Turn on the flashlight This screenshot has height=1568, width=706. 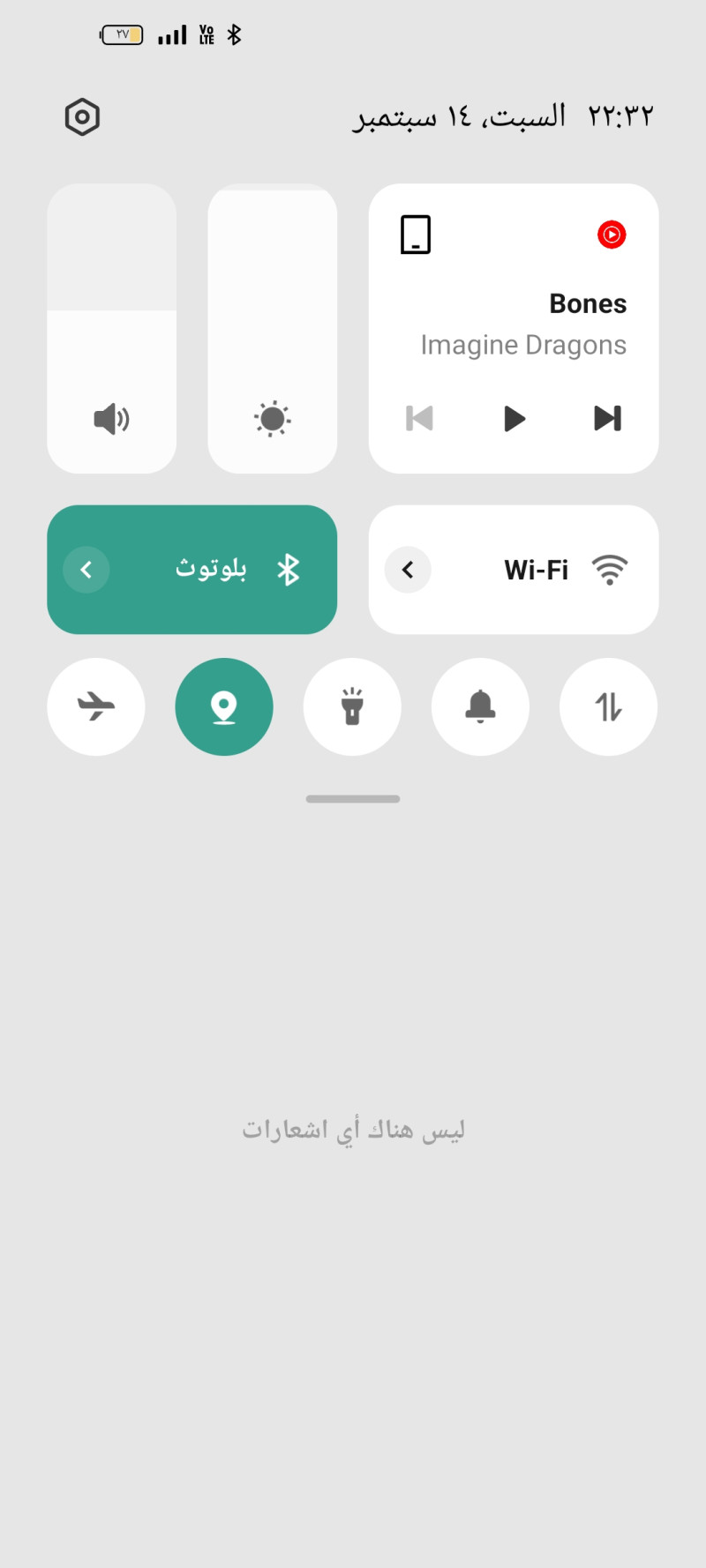coord(352,706)
